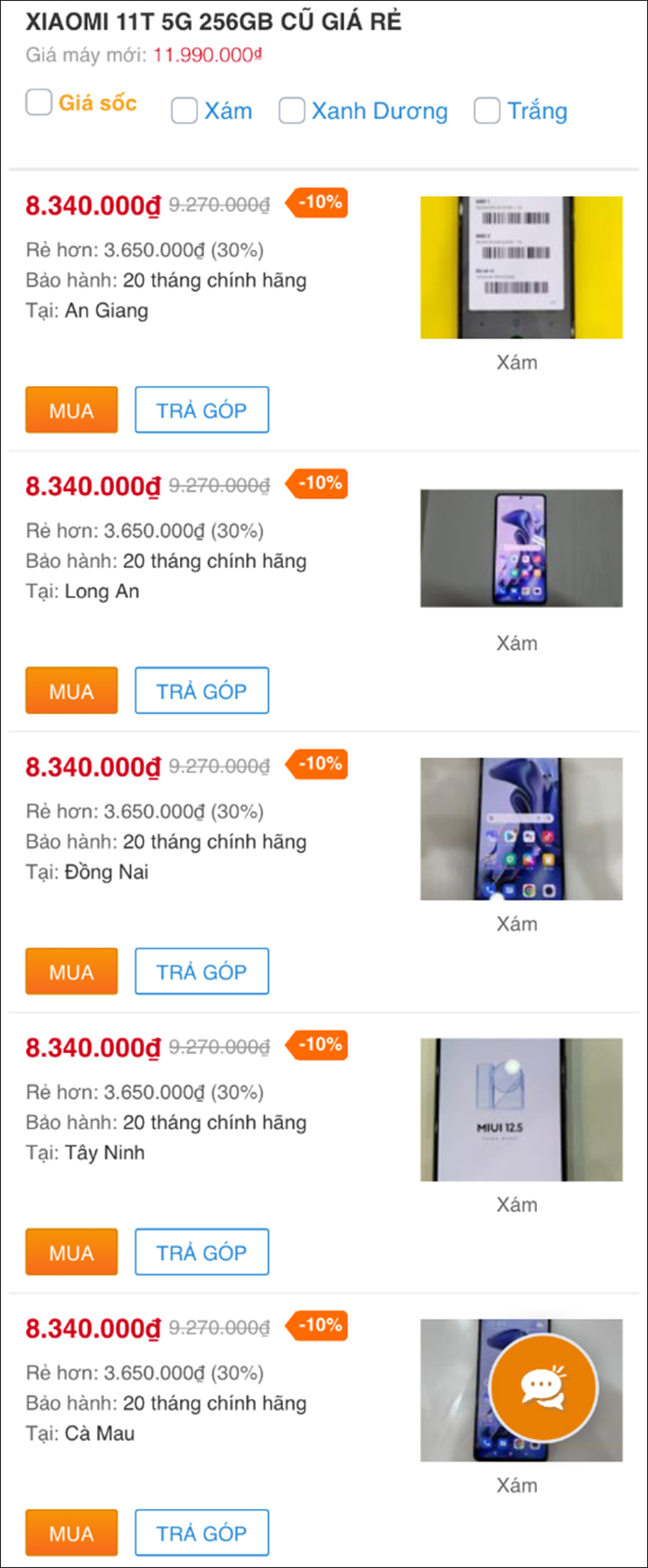Click the -10% discount badge on Cà Mau listing
Screen dimensions: 648x1568
tap(316, 1325)
